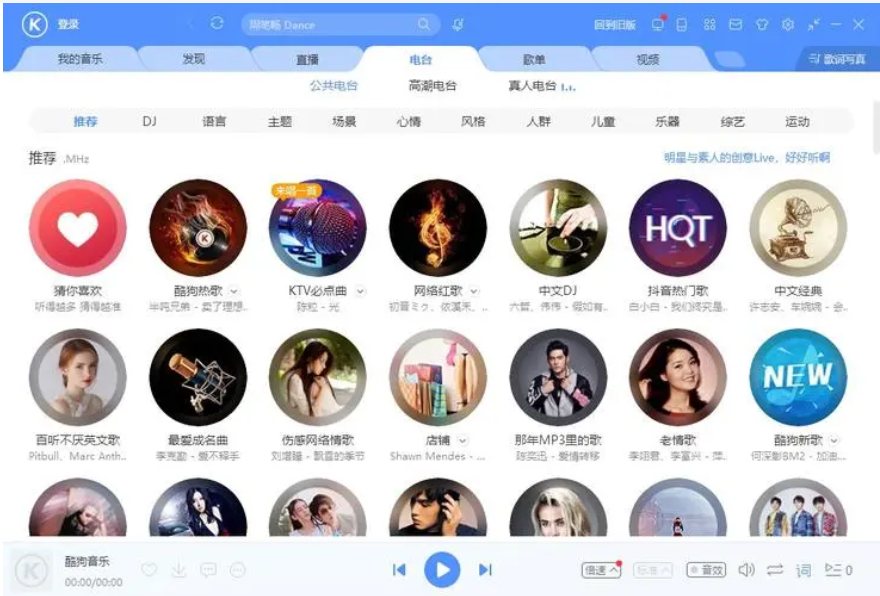Open the 抖音热门歌 station

(678, 228)
